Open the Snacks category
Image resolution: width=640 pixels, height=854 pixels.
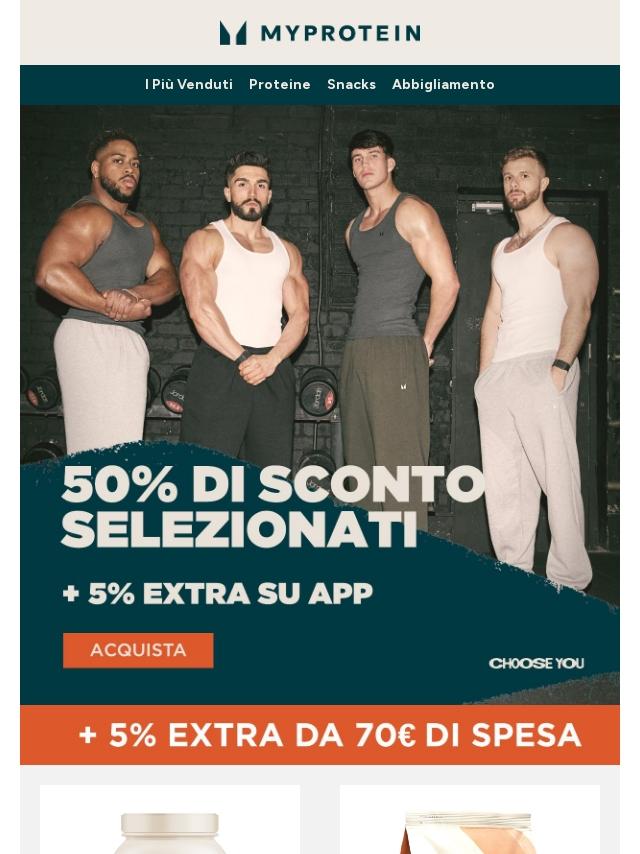click(x=351, y=84)
